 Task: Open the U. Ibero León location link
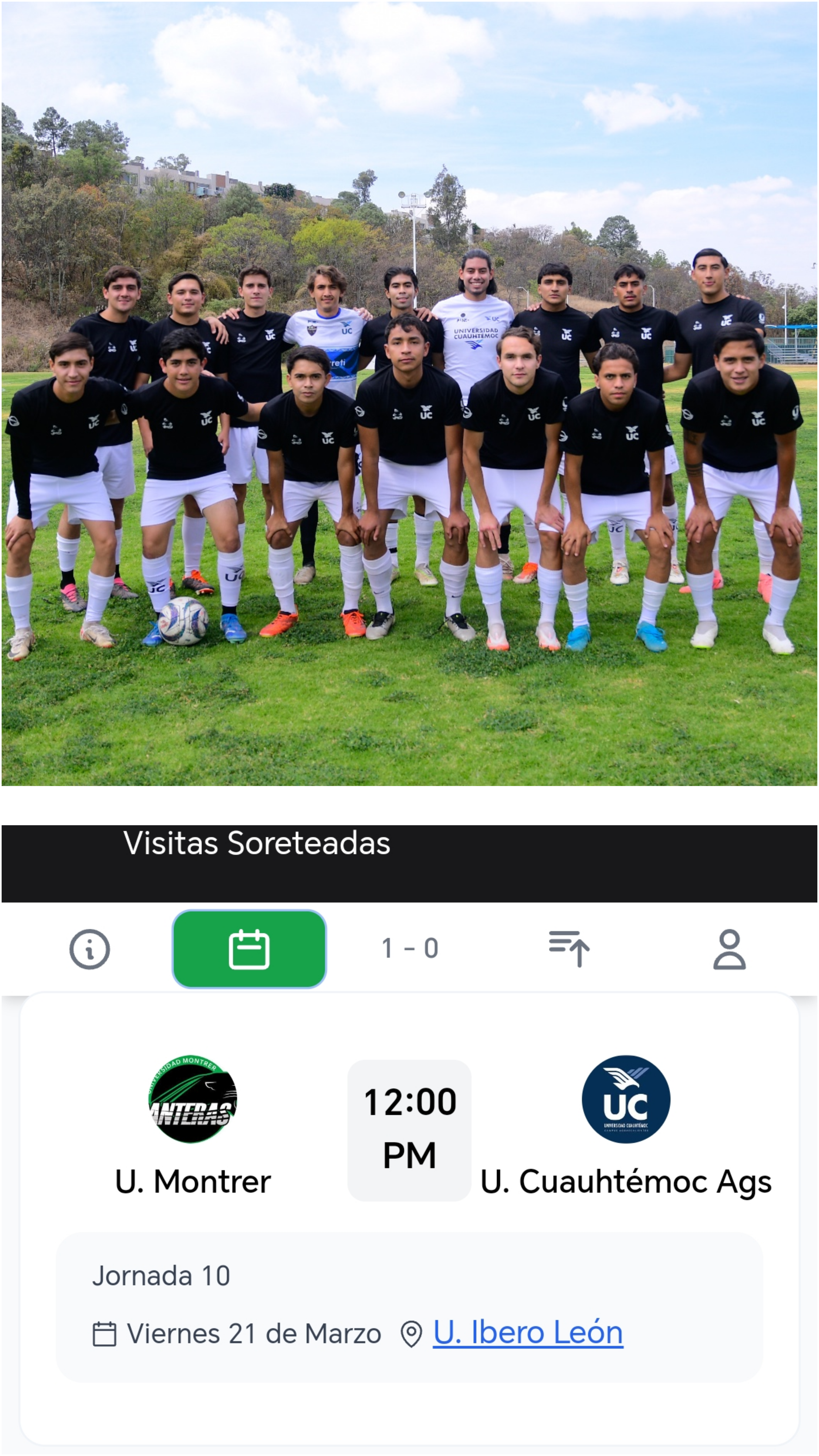528,1332
